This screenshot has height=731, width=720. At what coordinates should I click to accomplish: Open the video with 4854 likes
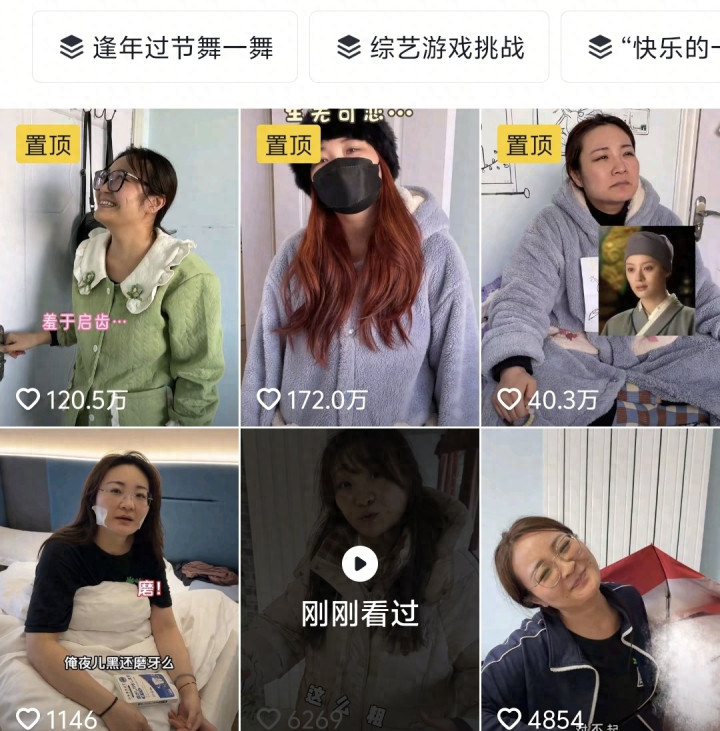pyautogui.click(x=600, y=580)
